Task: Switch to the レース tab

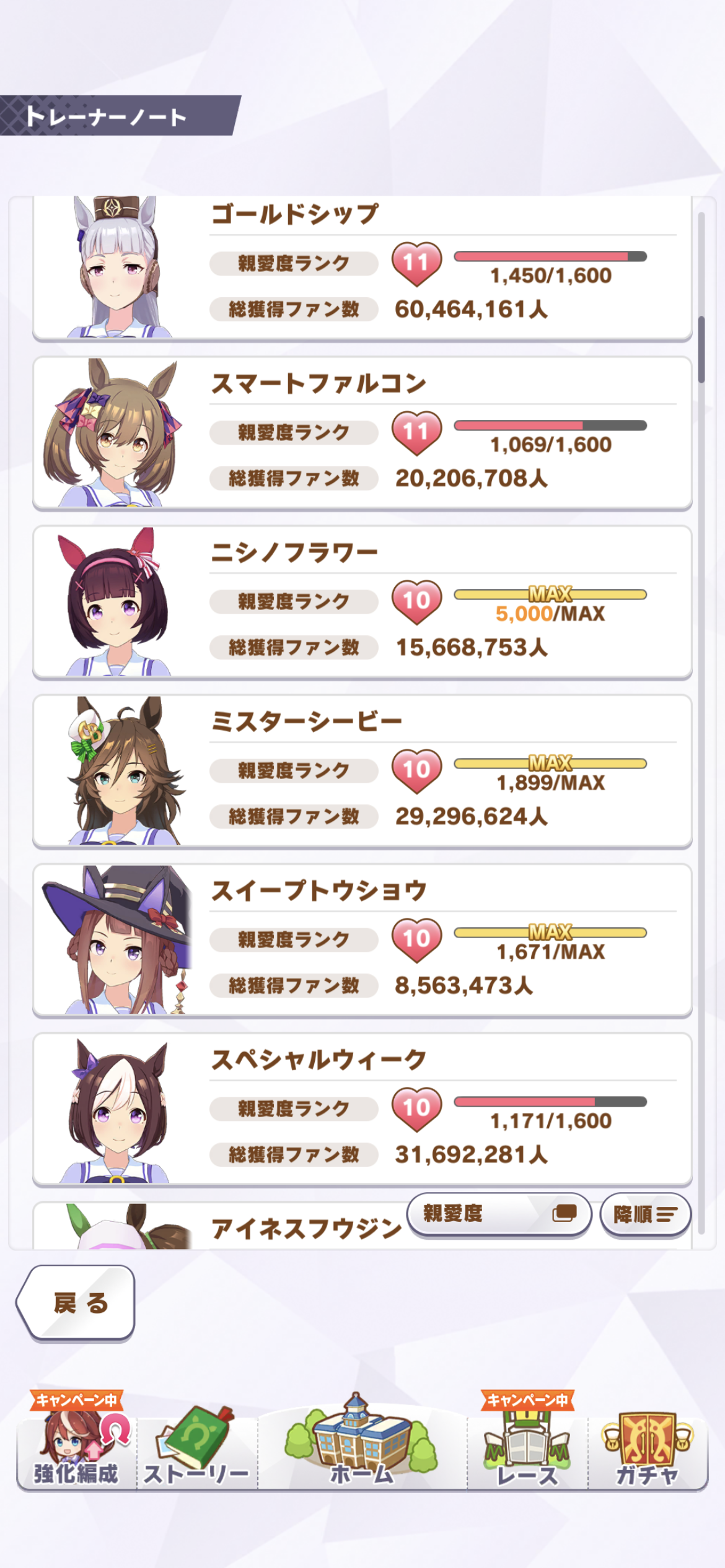Action: point(527,1450)
